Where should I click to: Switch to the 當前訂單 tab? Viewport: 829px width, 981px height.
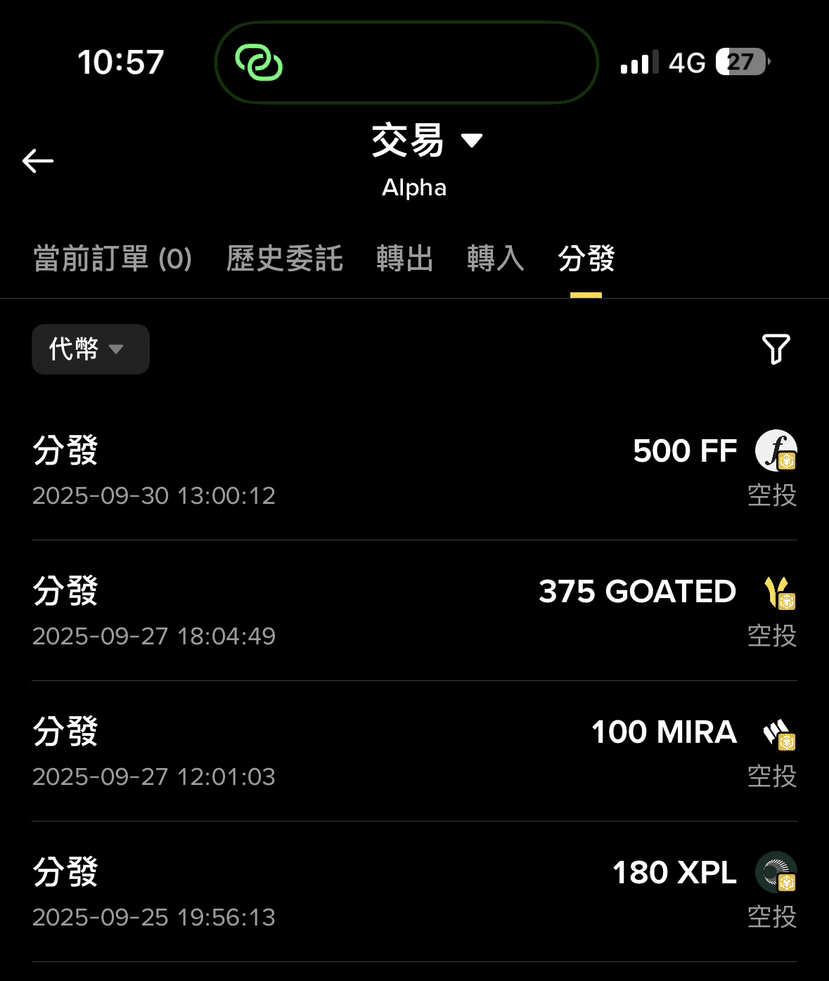[112, 260]
